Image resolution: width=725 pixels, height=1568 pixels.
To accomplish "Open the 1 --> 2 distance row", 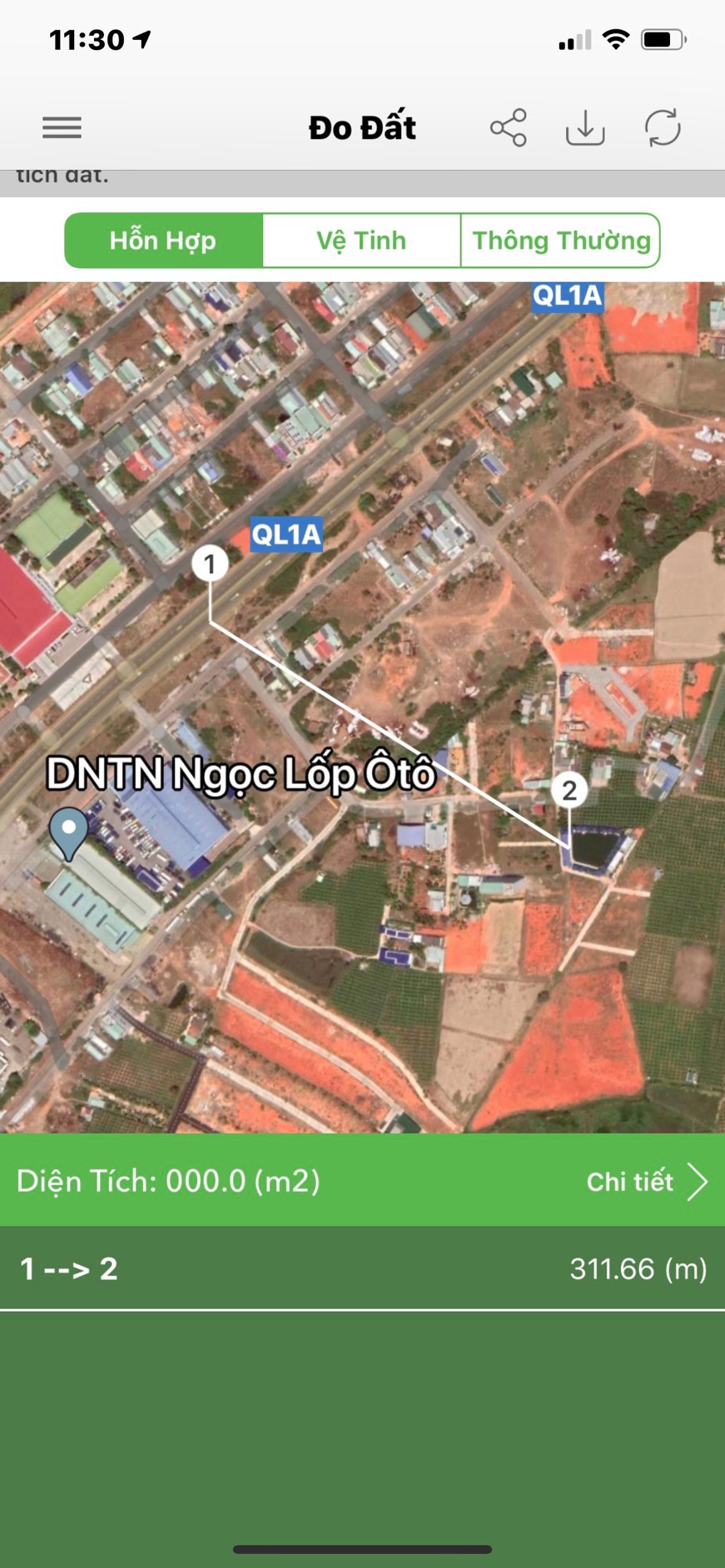I will point(362,1268).
